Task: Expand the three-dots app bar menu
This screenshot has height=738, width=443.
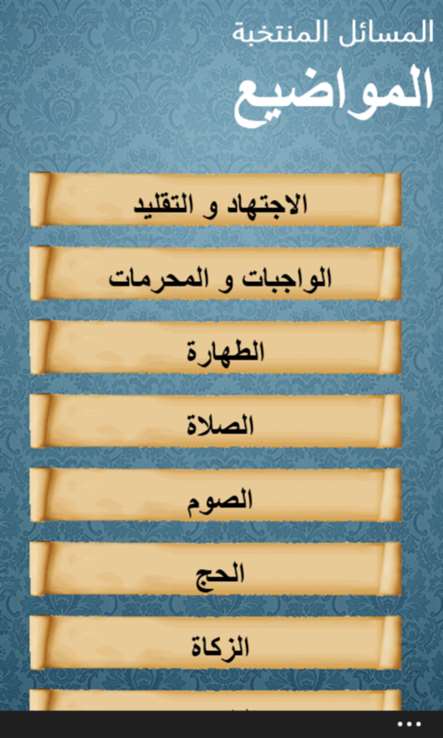Action: tap(409, 724)
